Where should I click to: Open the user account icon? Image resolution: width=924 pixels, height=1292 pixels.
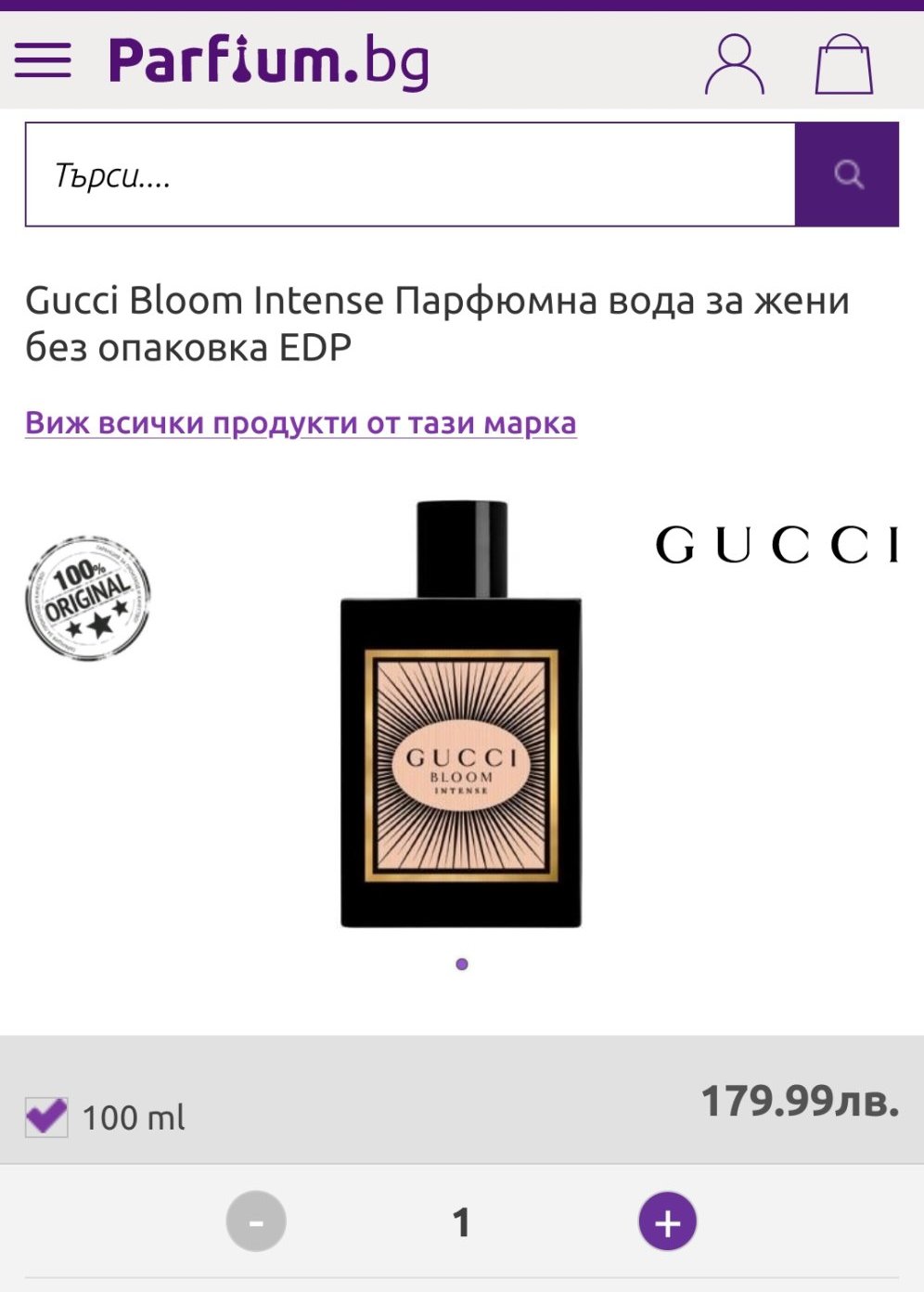point(735,64)
